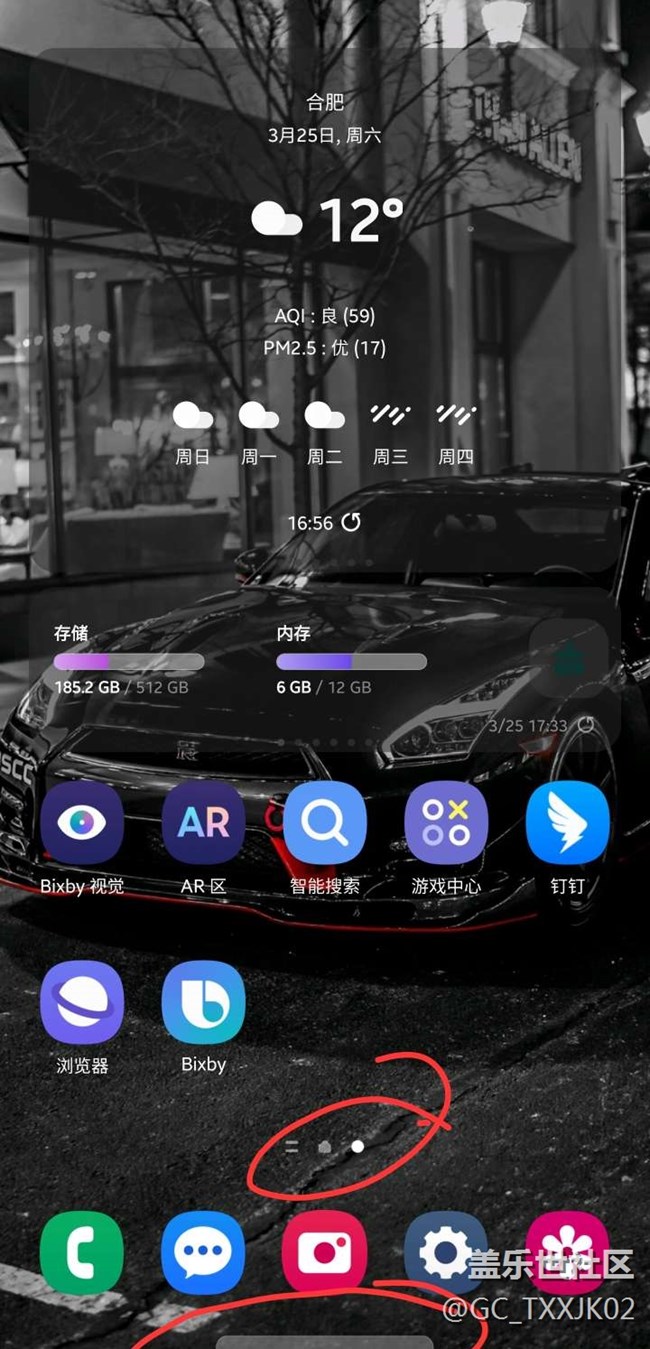Tap the home page indicator dot

coord(324,1148)
